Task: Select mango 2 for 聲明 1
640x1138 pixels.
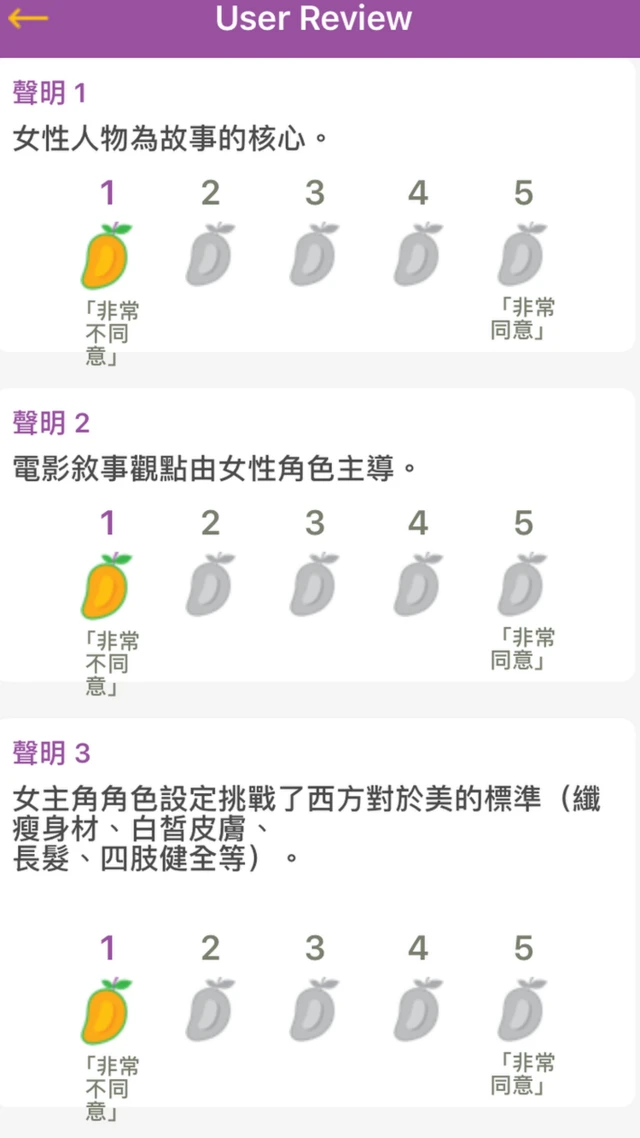Action: click(x=210, y=256)
